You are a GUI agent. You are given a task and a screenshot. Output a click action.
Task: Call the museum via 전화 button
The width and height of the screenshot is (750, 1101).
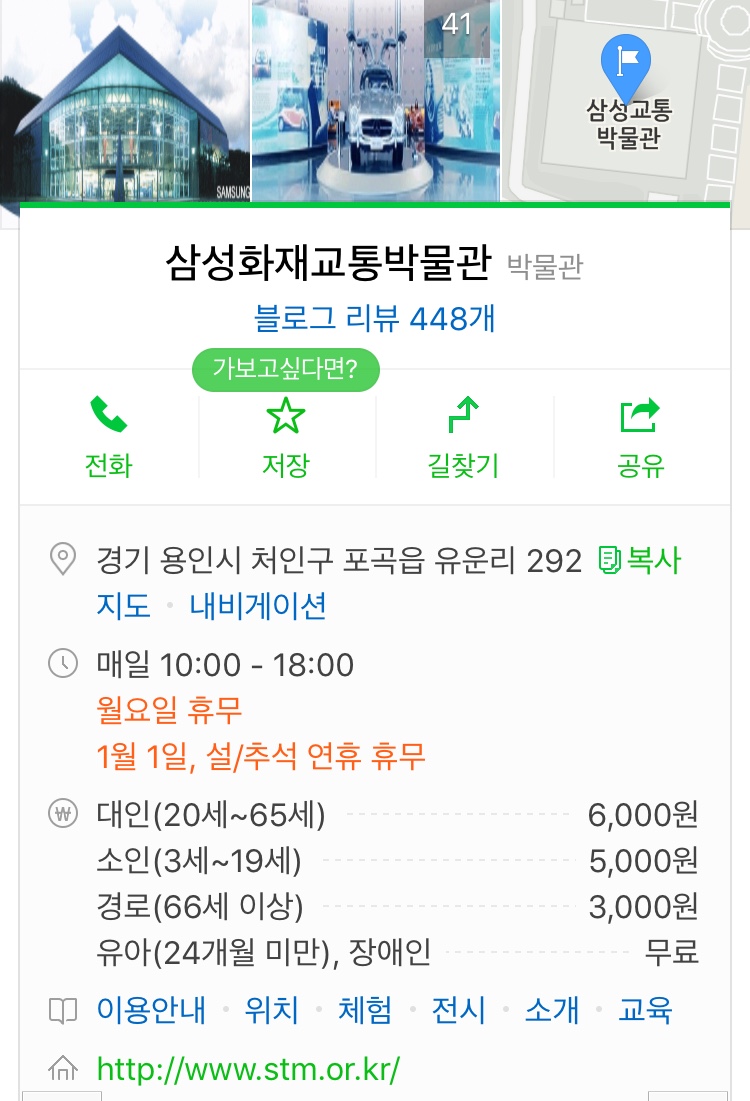[x=109, y=437]
